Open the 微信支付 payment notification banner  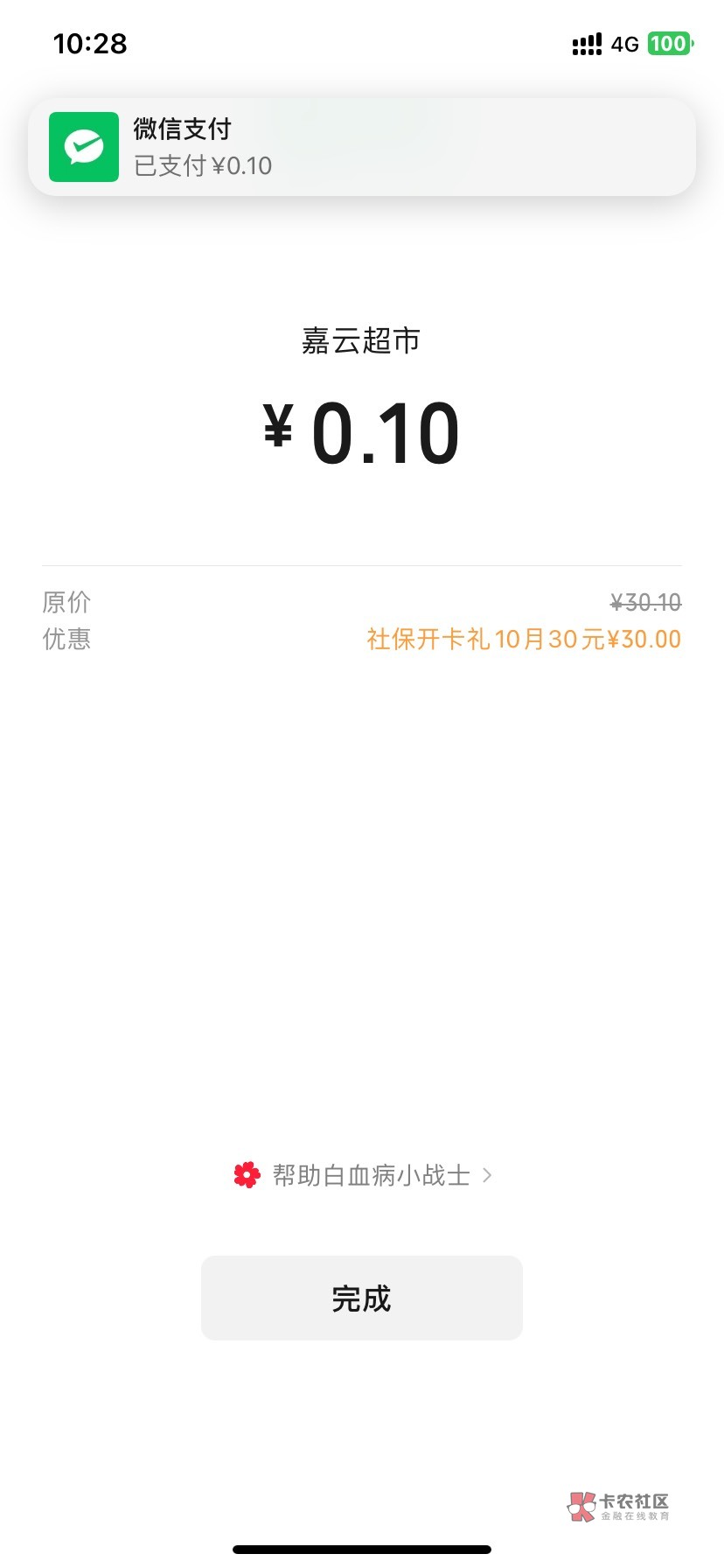click(362, 147)
